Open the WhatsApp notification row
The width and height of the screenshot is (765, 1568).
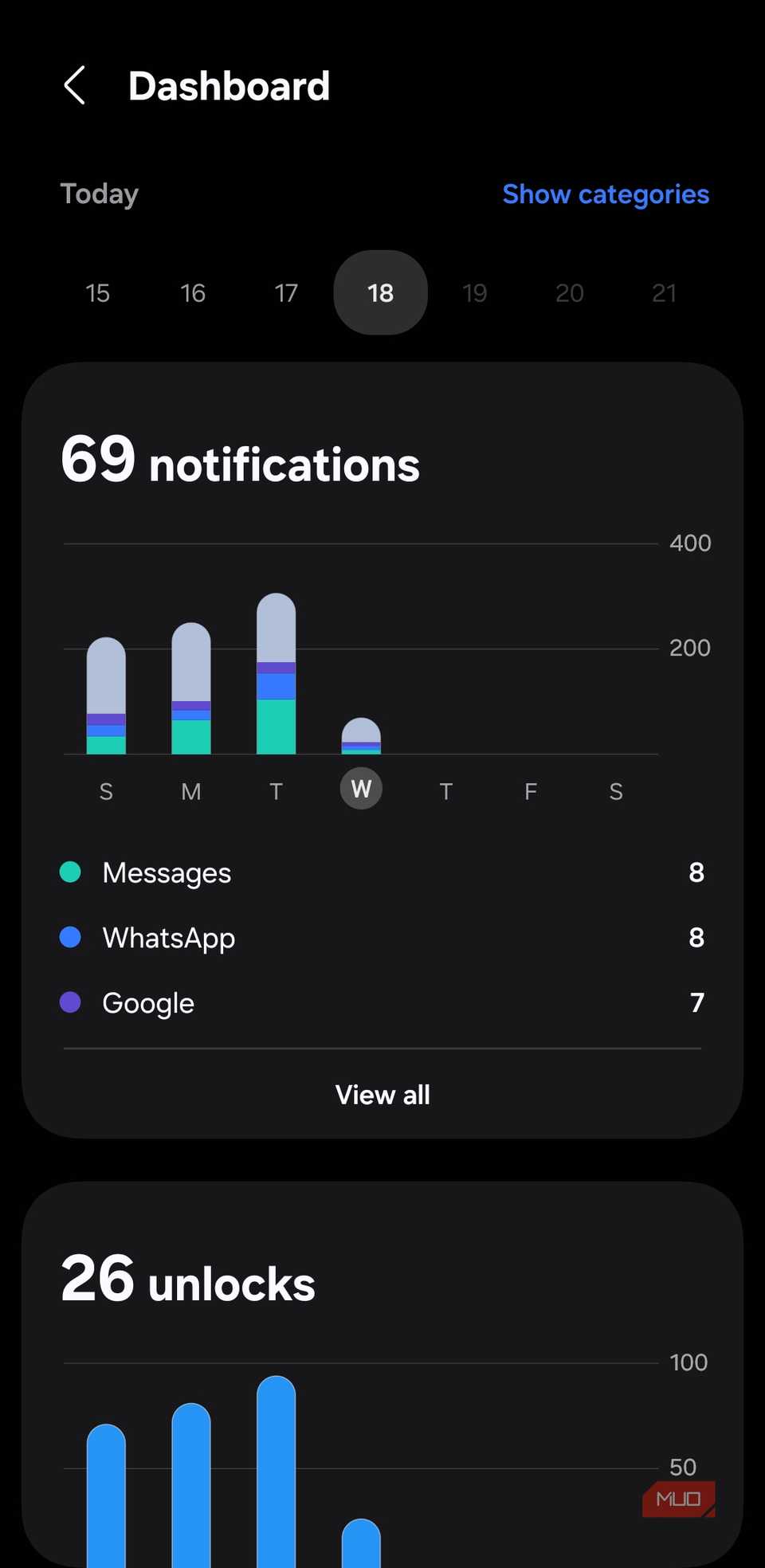coord(168,937)
